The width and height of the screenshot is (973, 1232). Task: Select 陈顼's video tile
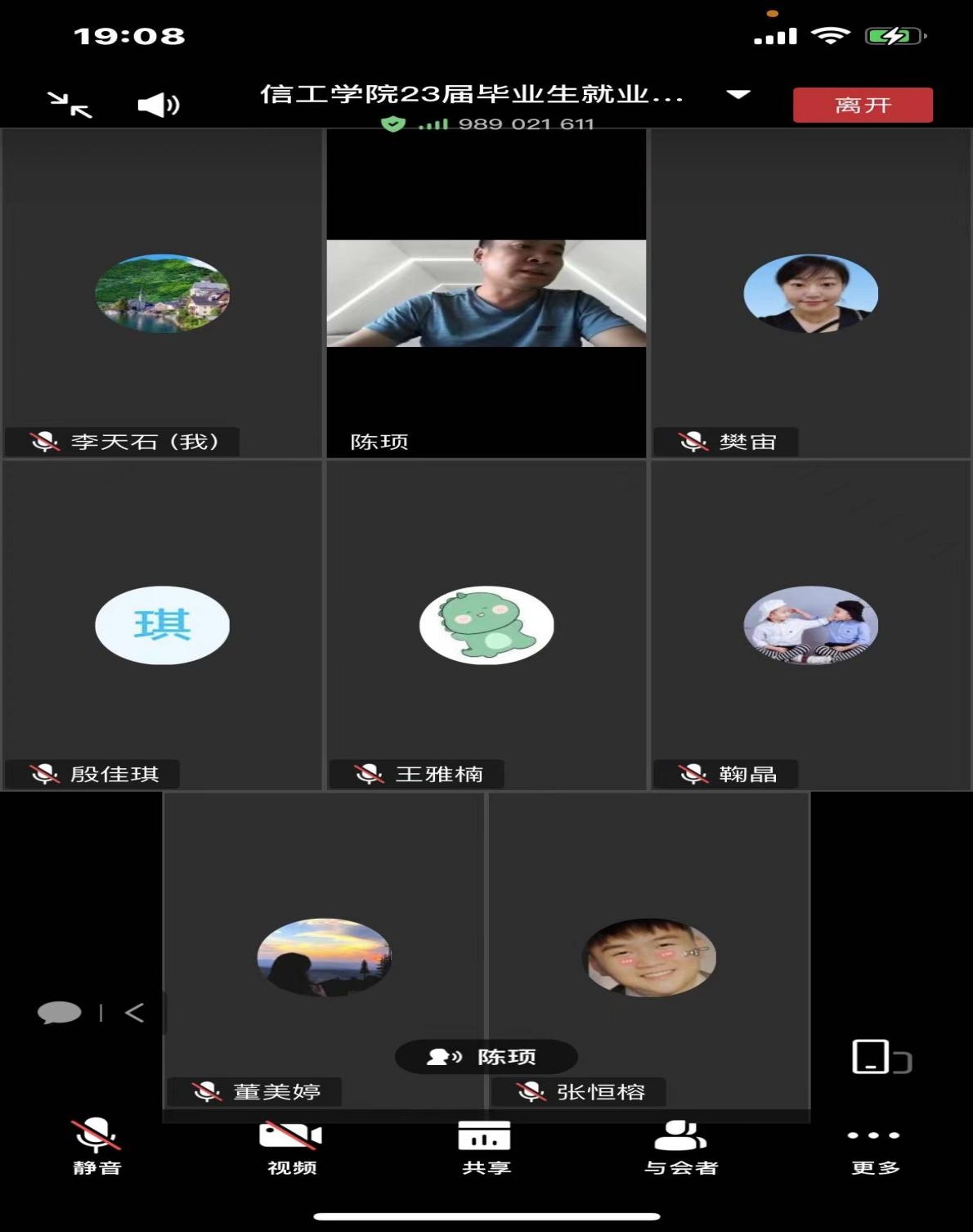point(486,293)
